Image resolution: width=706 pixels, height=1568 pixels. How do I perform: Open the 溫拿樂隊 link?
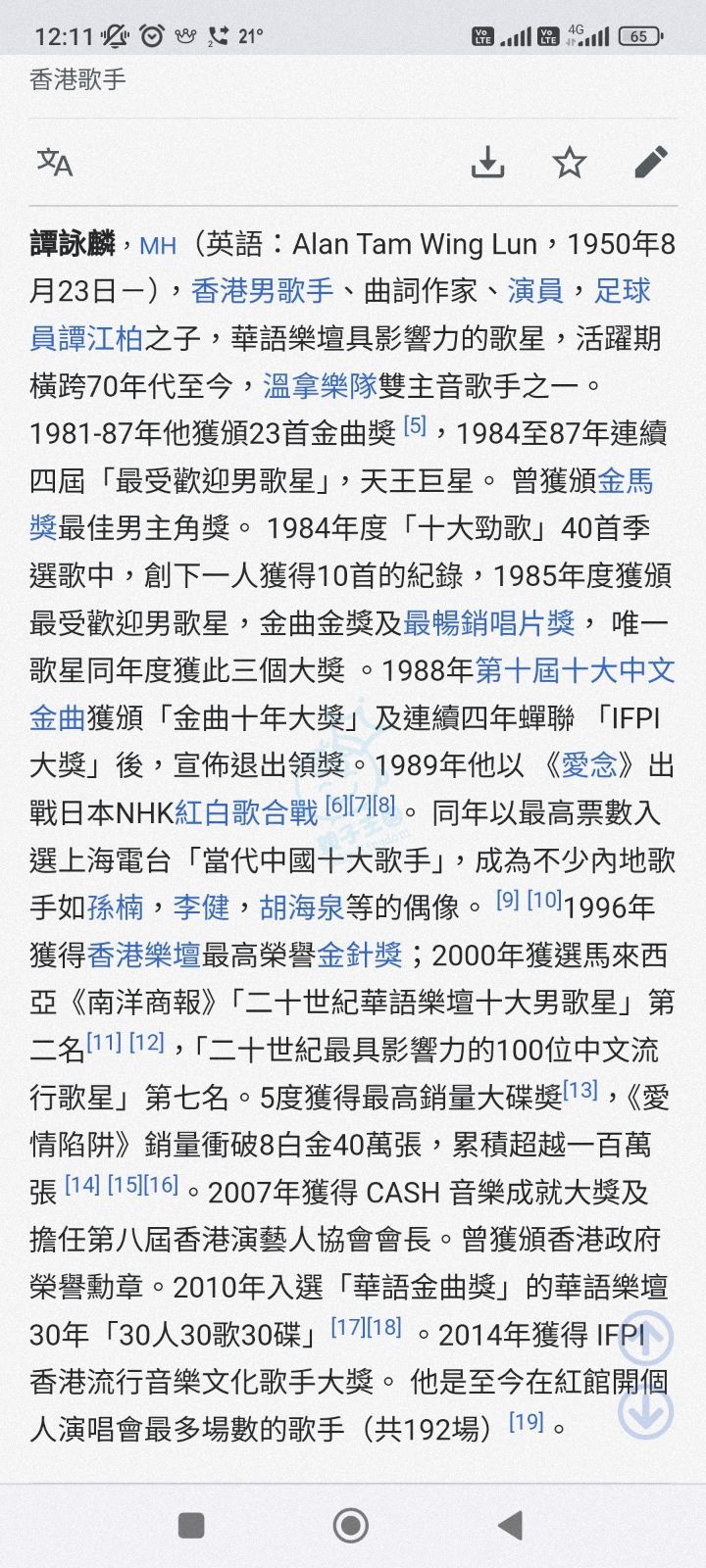pyautogui.click(x=320, y=386)
